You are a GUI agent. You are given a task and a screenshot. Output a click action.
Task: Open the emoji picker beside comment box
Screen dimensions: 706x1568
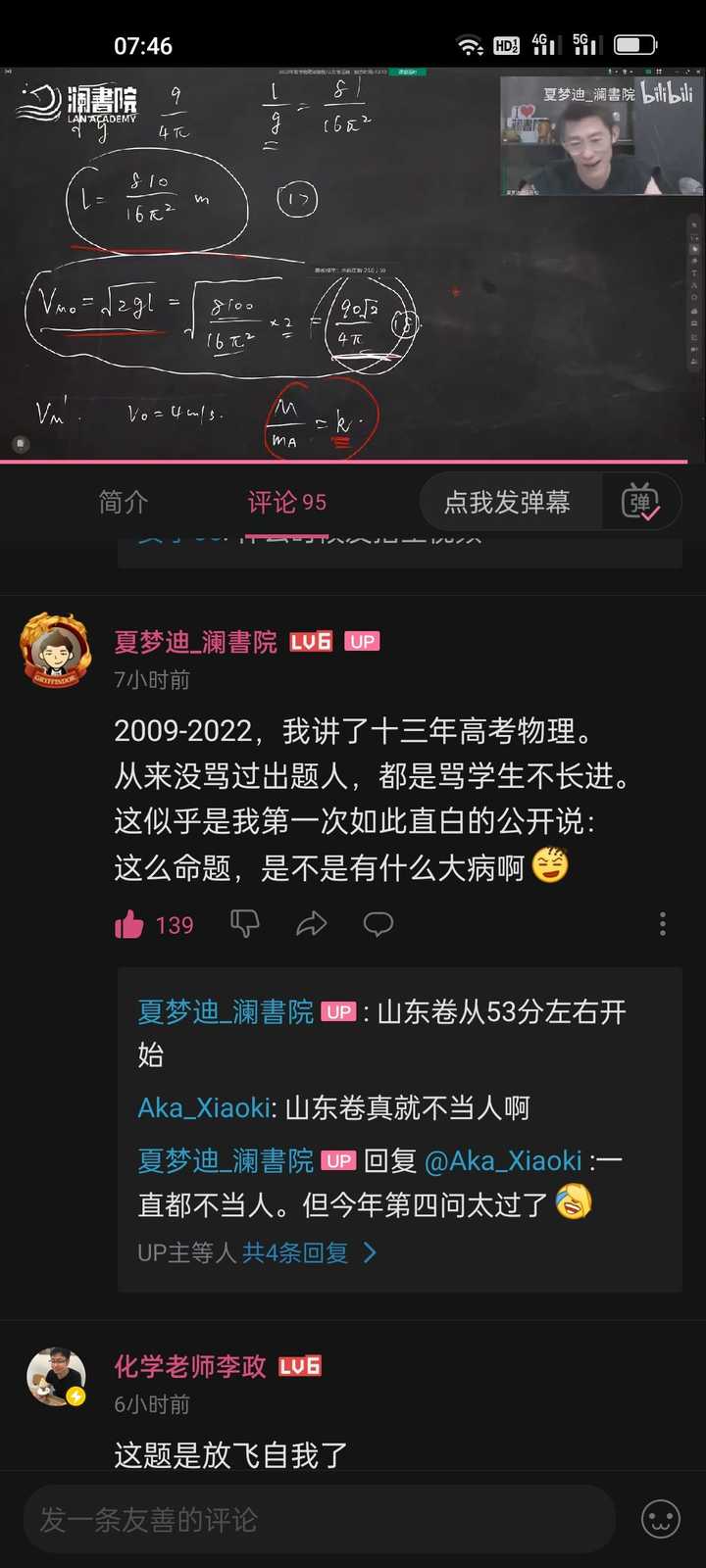pos(660,1519)
